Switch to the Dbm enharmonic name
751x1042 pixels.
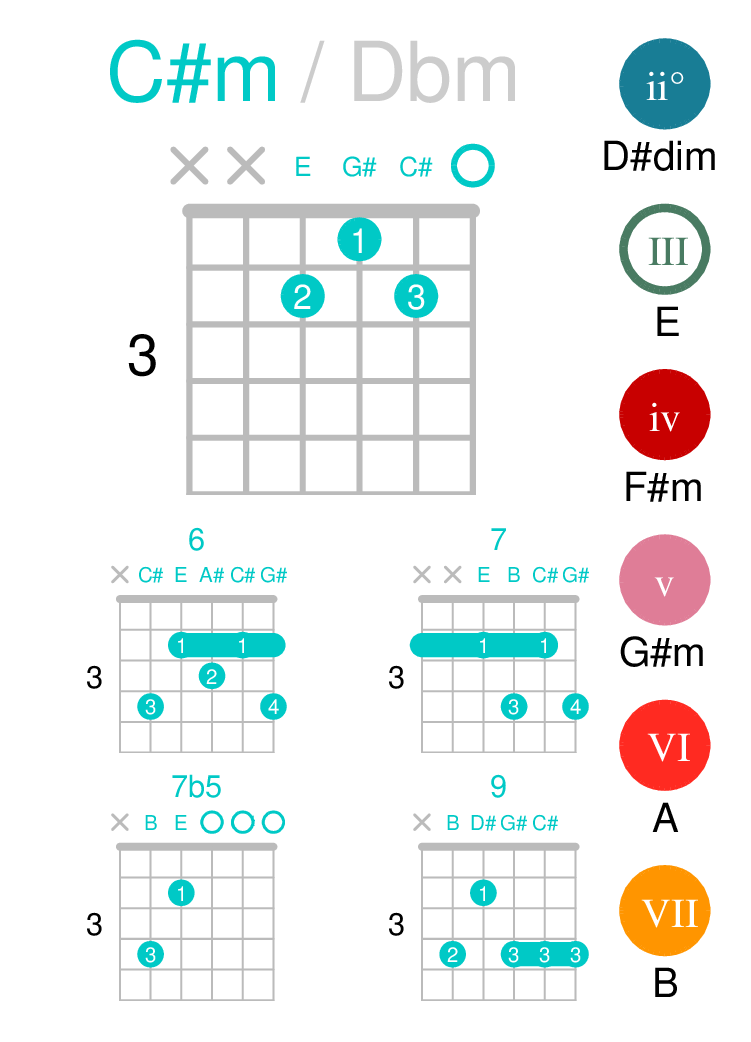pyautogui.click(x=435, y=72)
